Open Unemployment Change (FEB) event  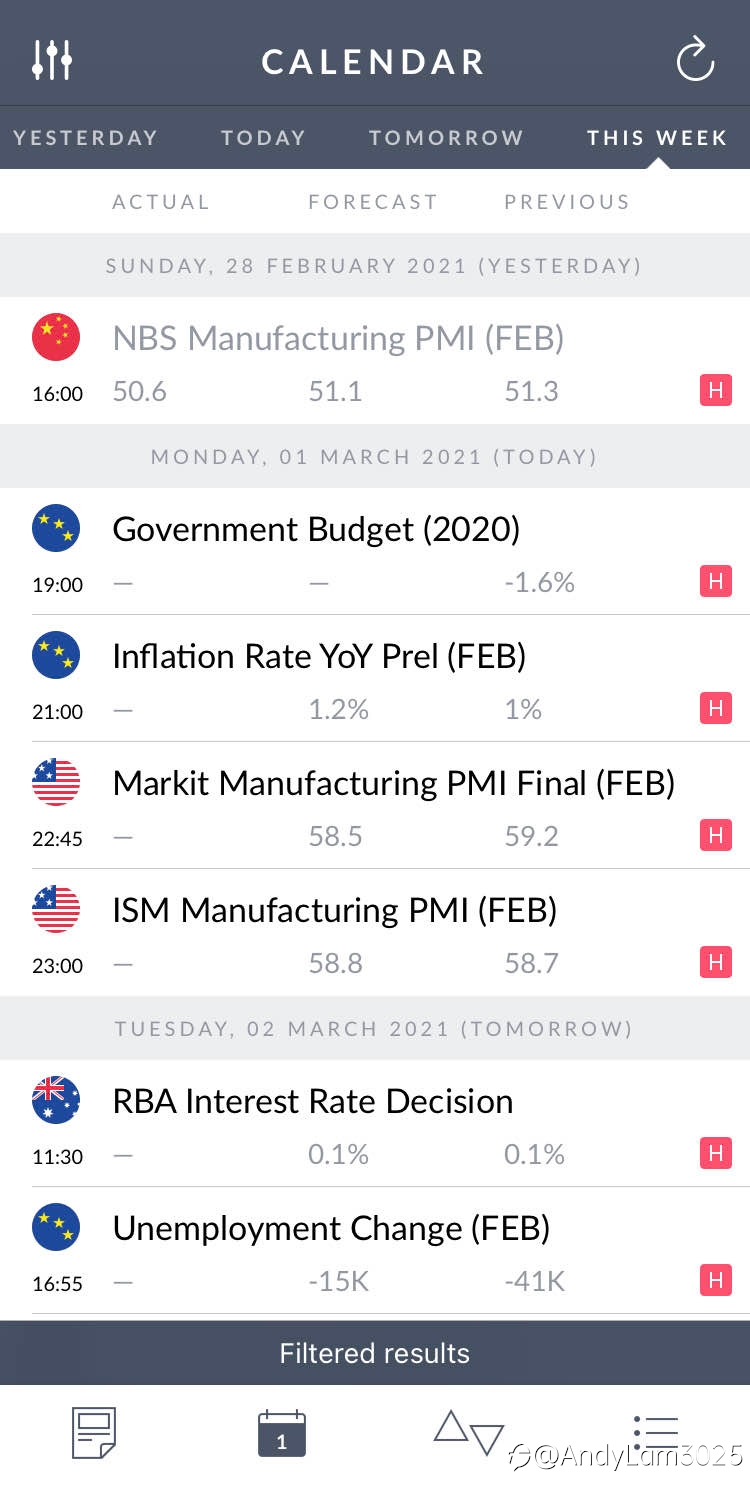click(x=375, y=1251)
